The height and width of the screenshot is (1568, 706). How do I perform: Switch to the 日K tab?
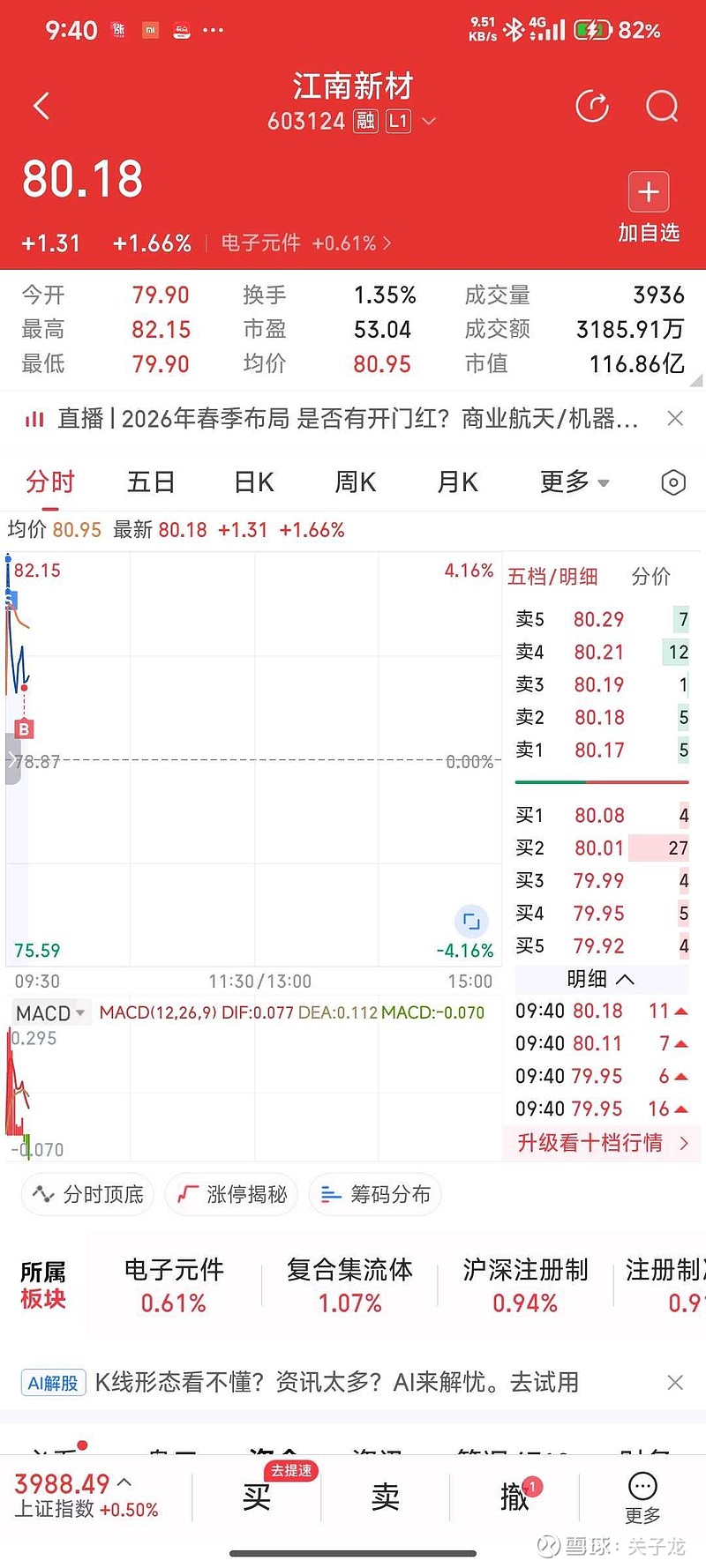tap(252, 482)
